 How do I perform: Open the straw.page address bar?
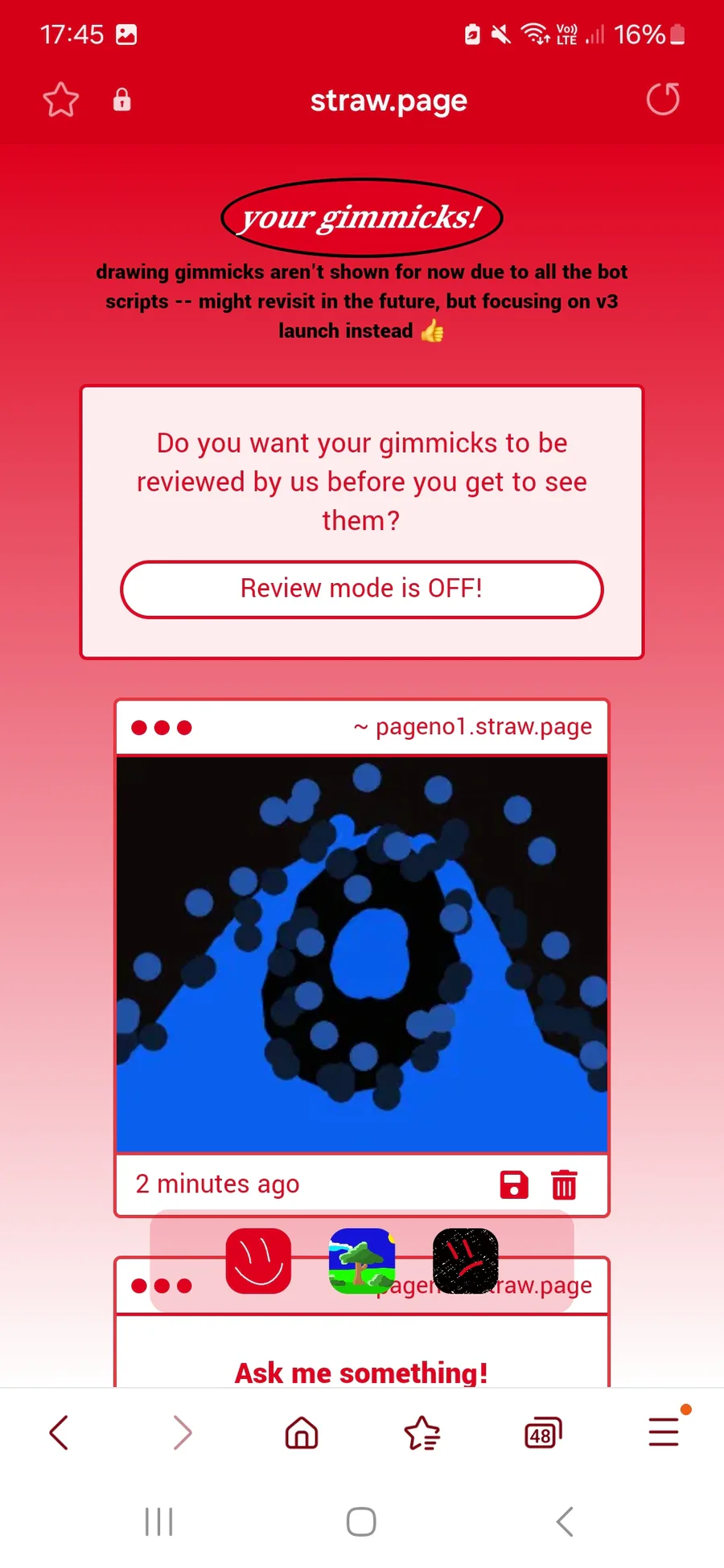point(389,101)
